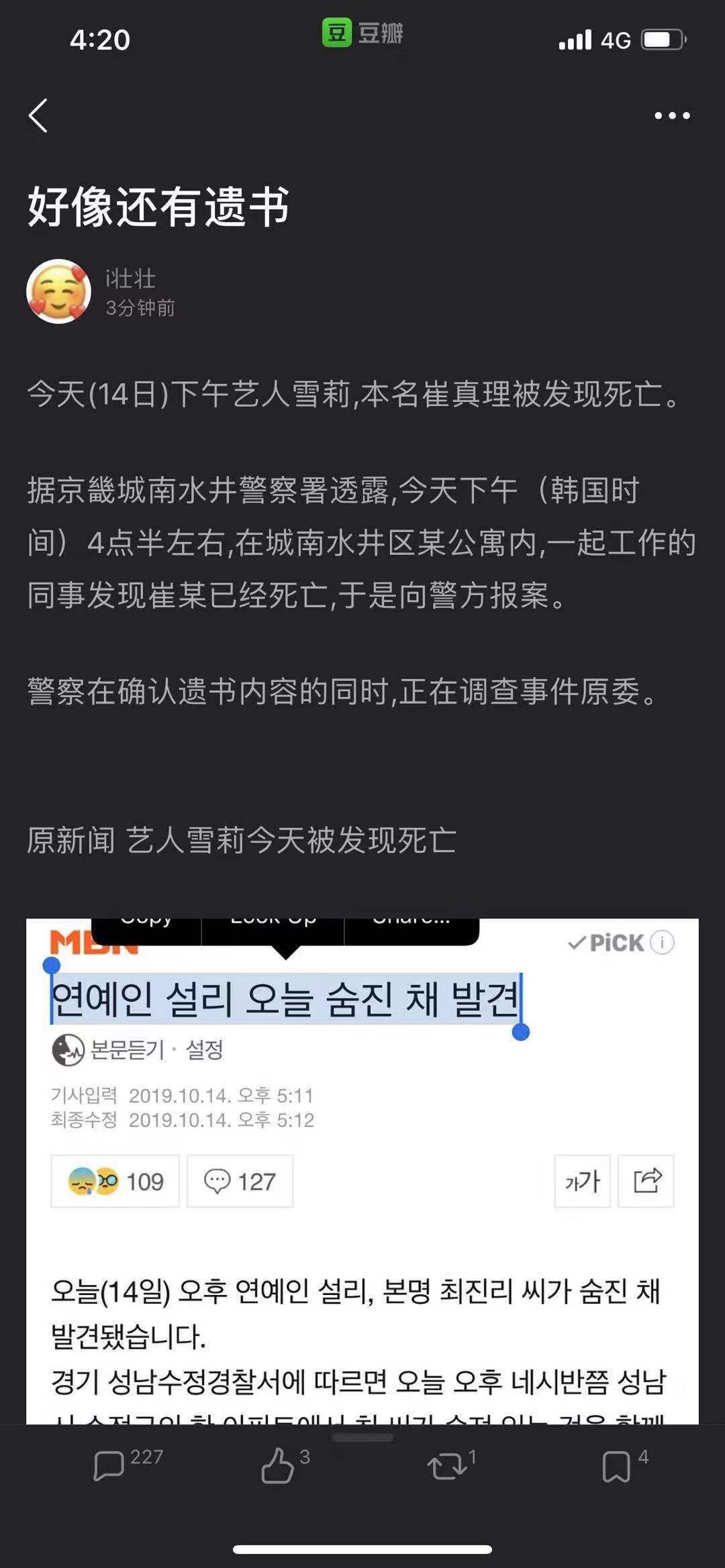Image resolution: width=725 pixels, height=1568 pixels.
Task: Like this post
Action: pyautogui.click(x=278, y=1465)
